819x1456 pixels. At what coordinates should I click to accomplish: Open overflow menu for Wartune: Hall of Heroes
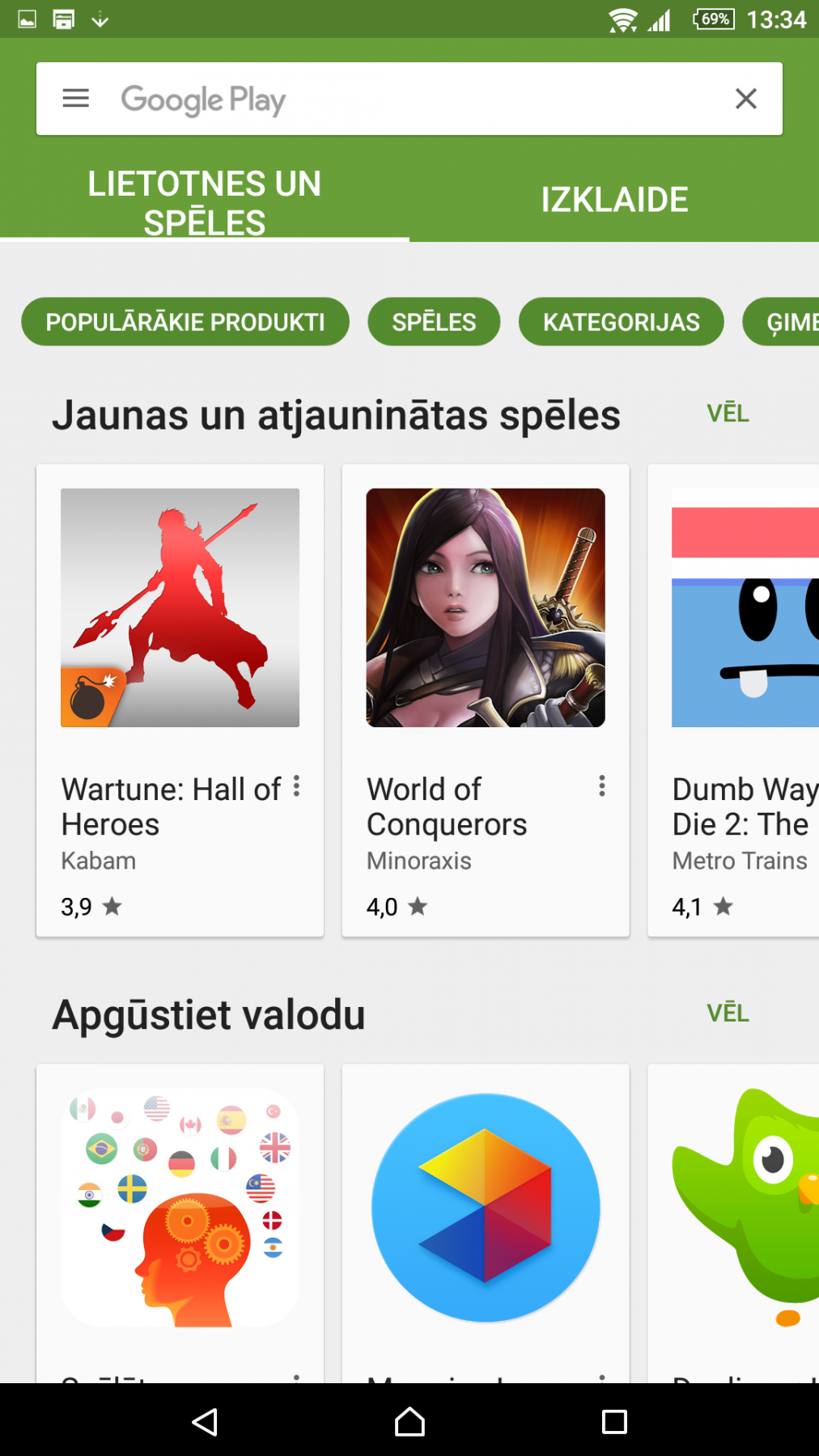pyautogui.click(x=297, y=786)
